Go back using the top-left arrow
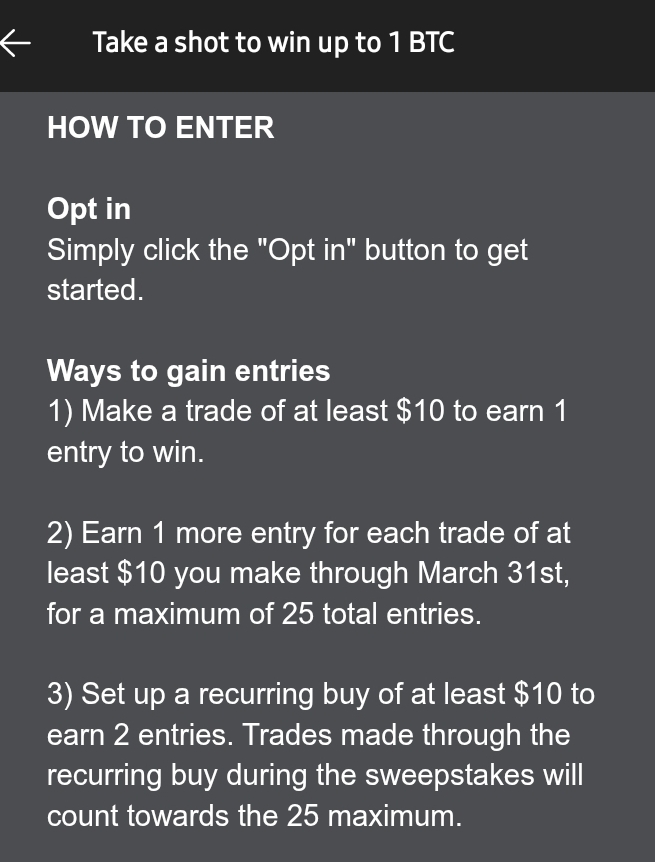This screenshot has height=862, width=655. pyautogui.click(x=16, y=43)
